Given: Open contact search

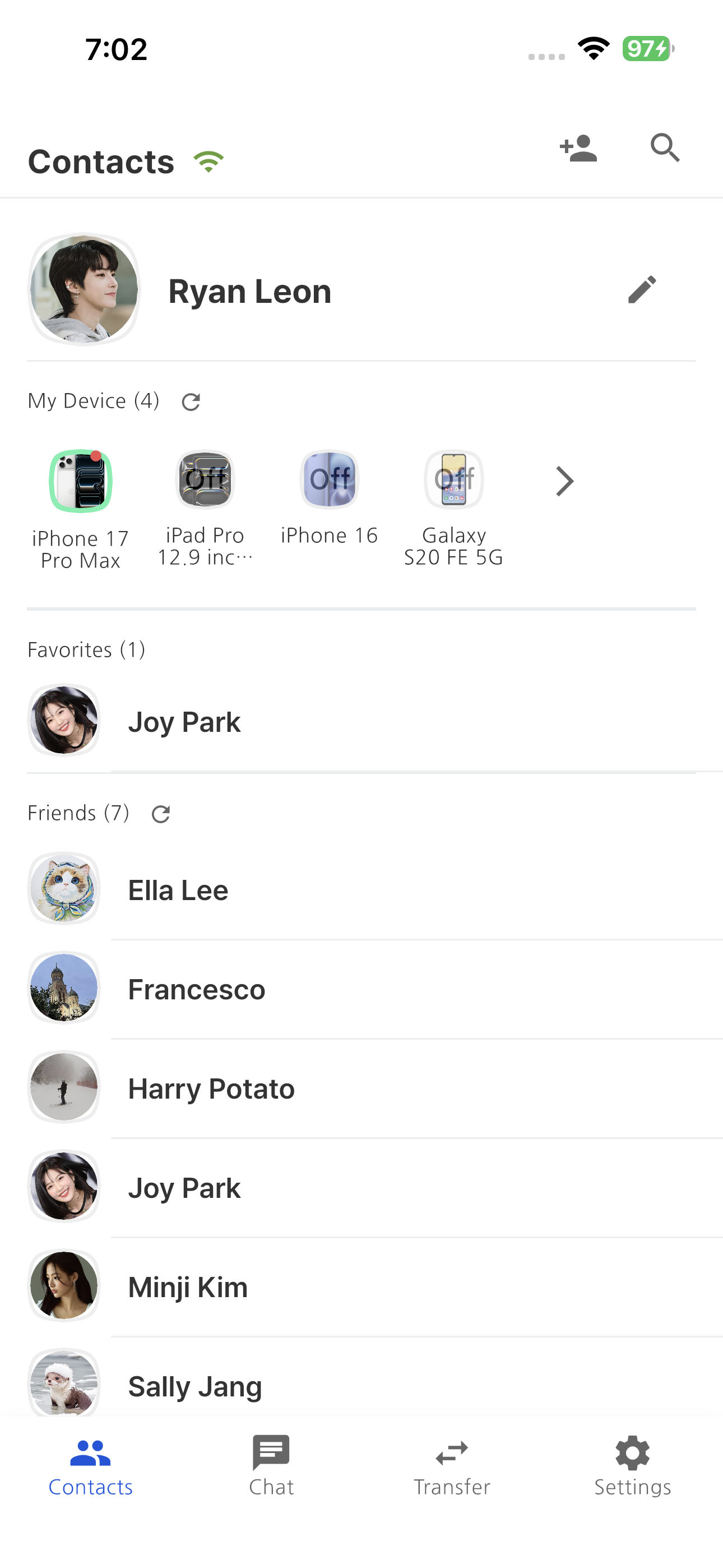Looking at the screenshot, I should [x=665, y=148].
